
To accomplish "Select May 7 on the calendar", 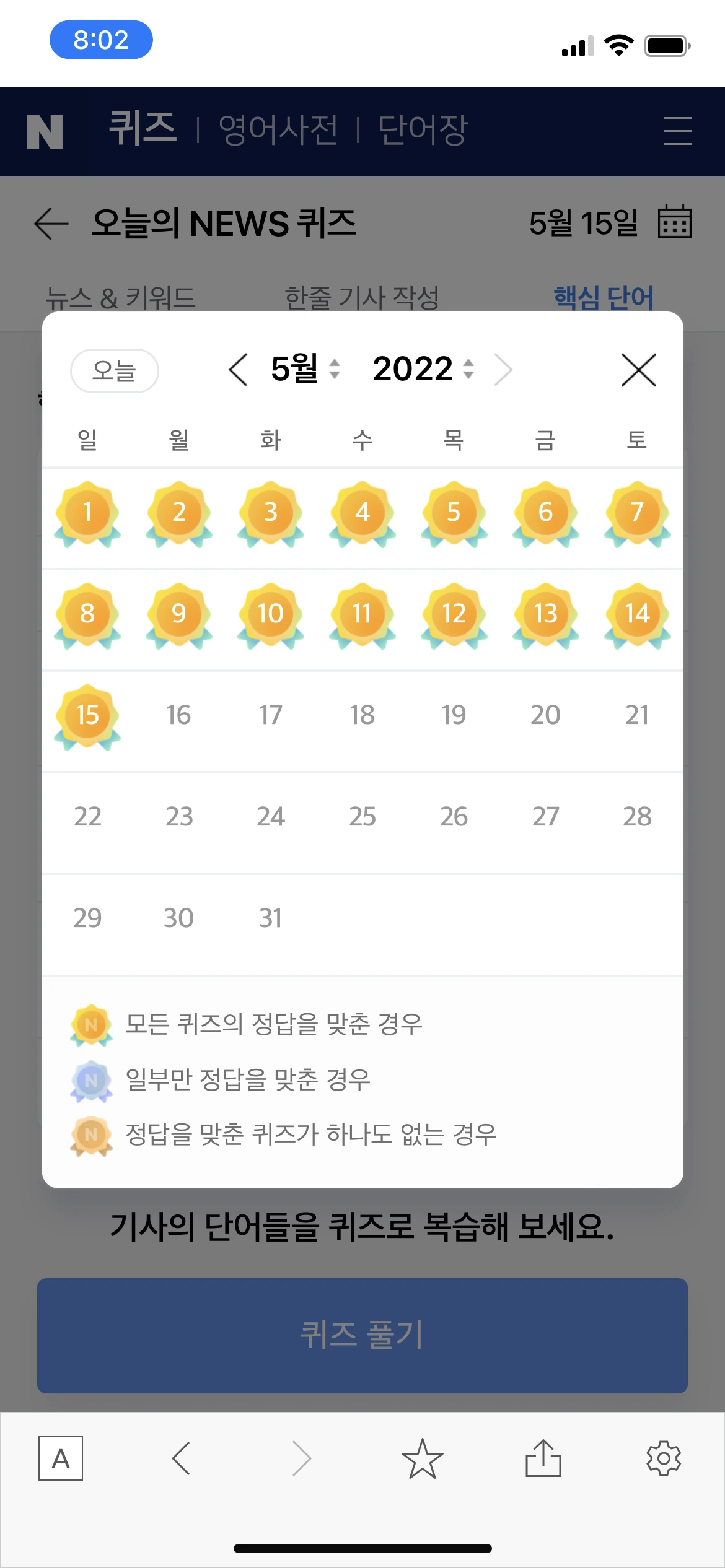I will (637, 514).
